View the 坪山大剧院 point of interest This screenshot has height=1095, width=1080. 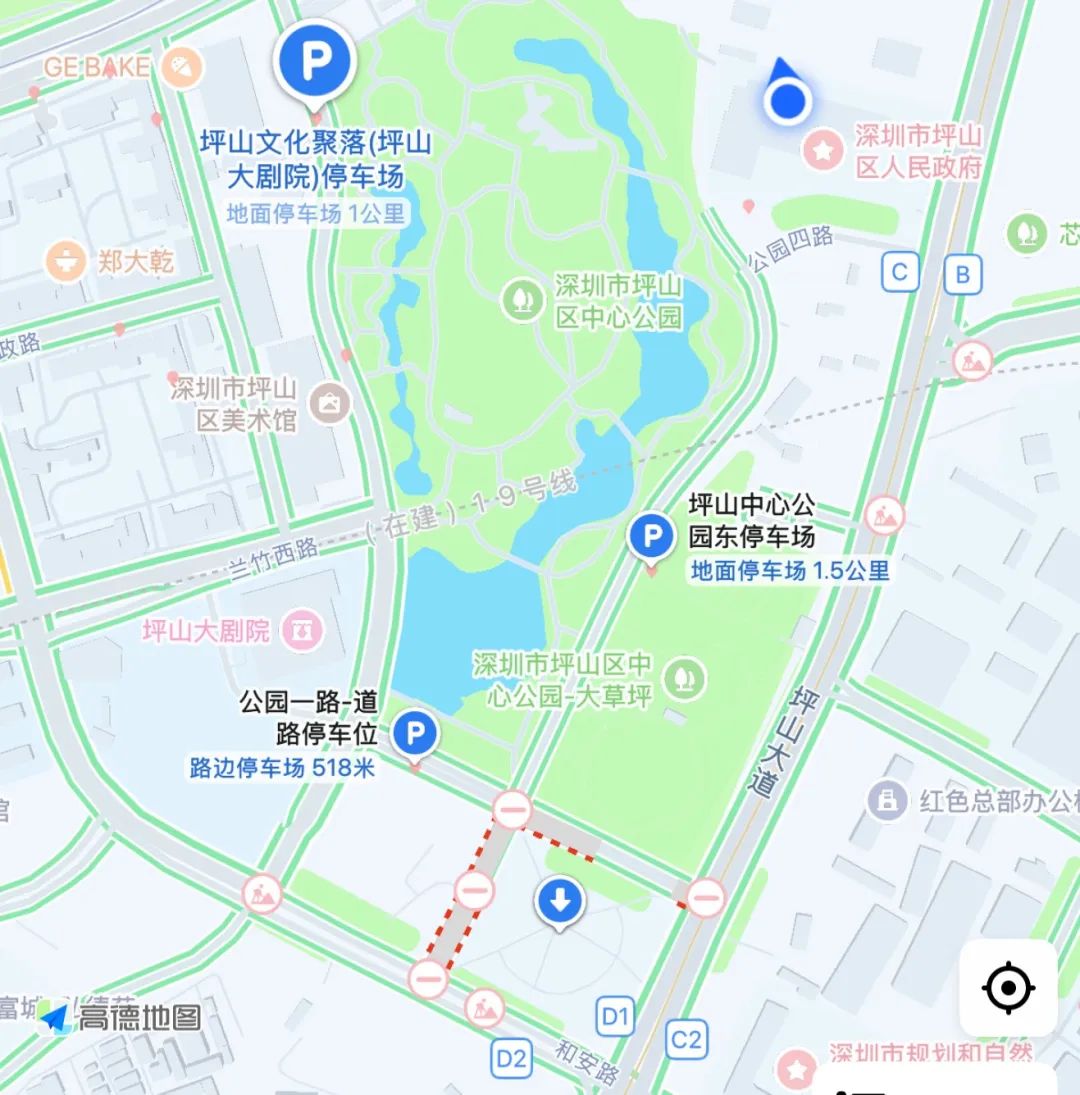[301, 630]
